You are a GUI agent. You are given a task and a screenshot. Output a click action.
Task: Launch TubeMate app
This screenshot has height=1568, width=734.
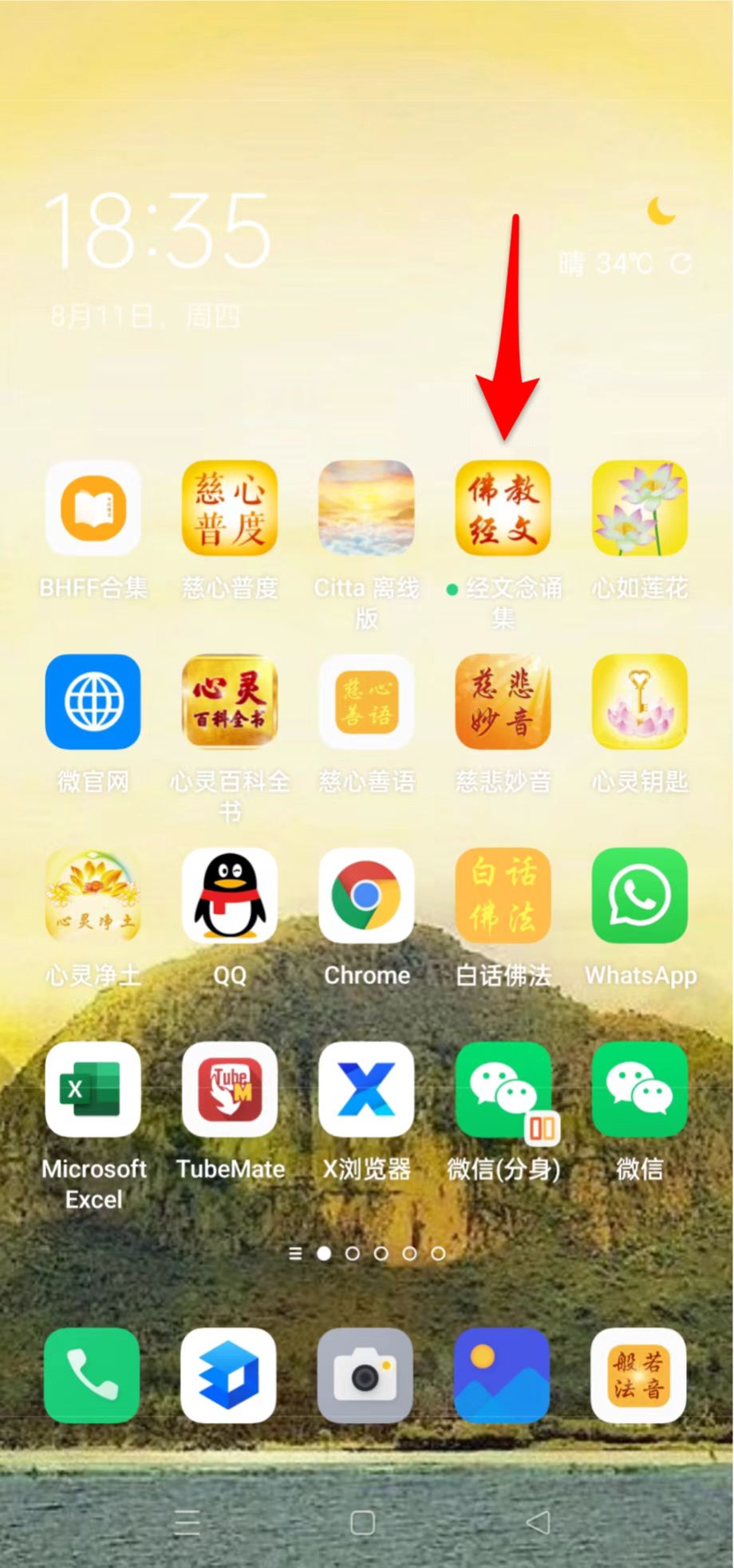coord(230,1089)
